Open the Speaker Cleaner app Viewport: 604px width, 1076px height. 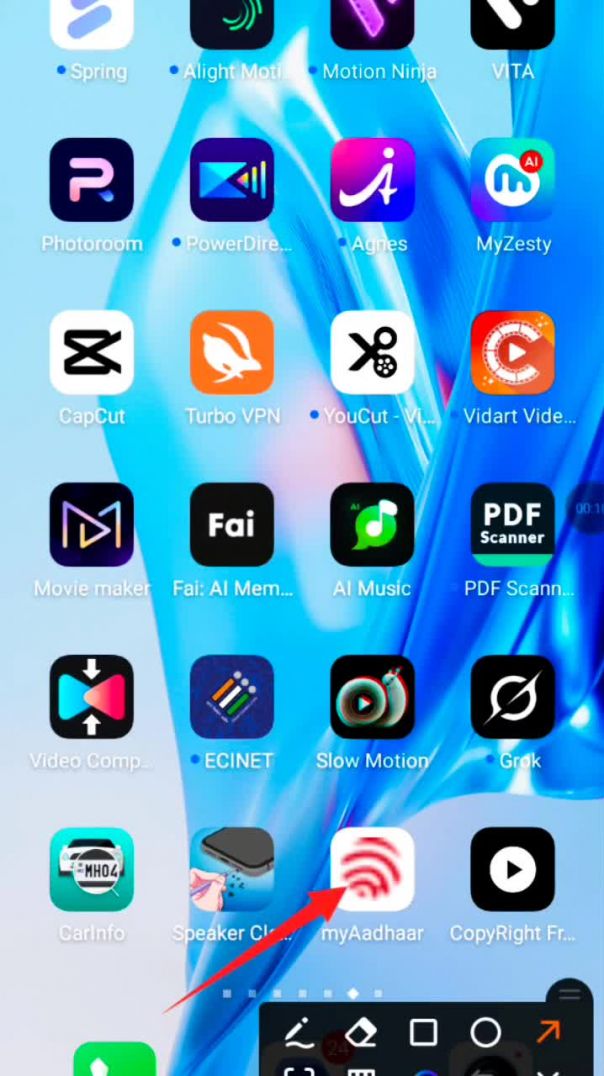click(x=232, y=870)
